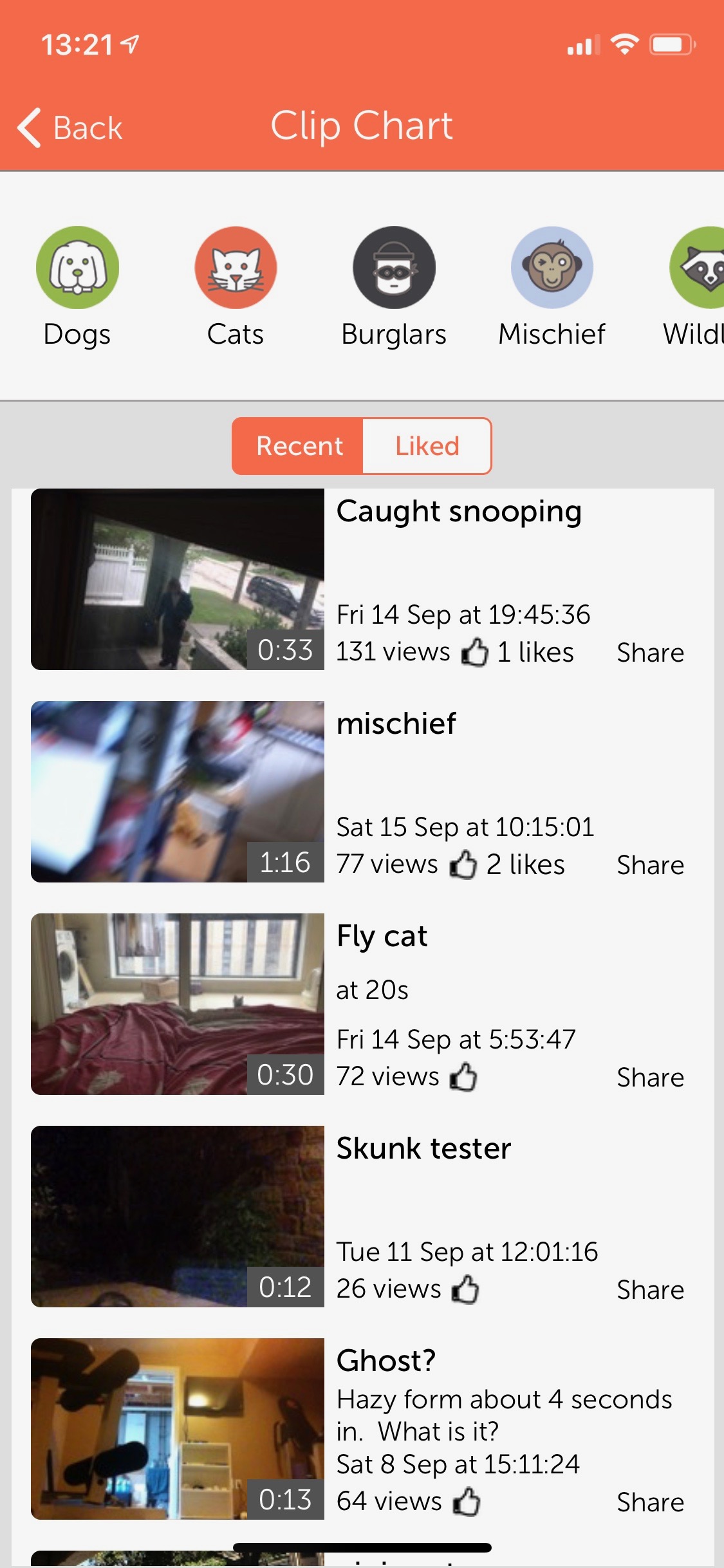The width and height of the screenshot is (724, 1568).
Task: Select the Recent tab
Action: (299, 446)
